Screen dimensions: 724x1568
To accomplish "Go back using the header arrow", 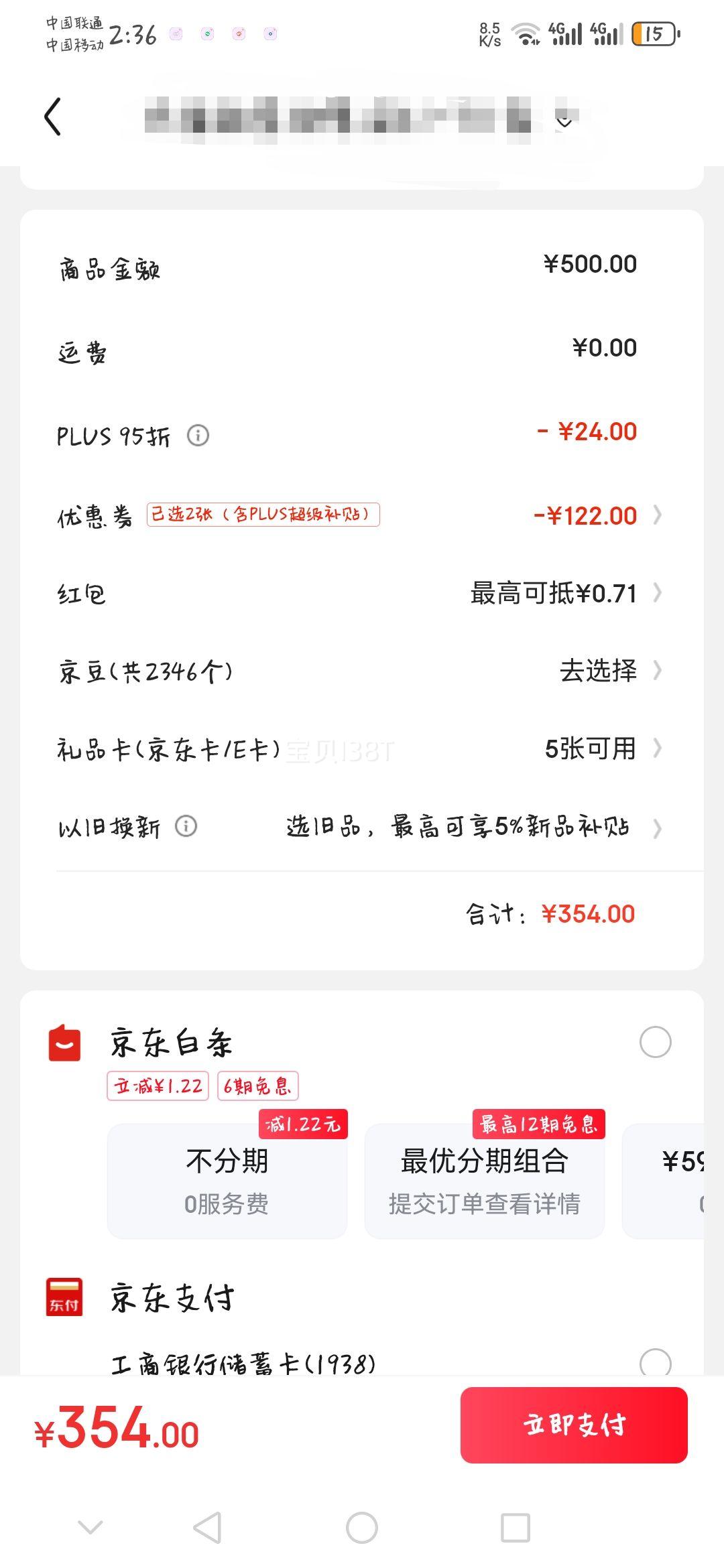I will pos(53,117).
